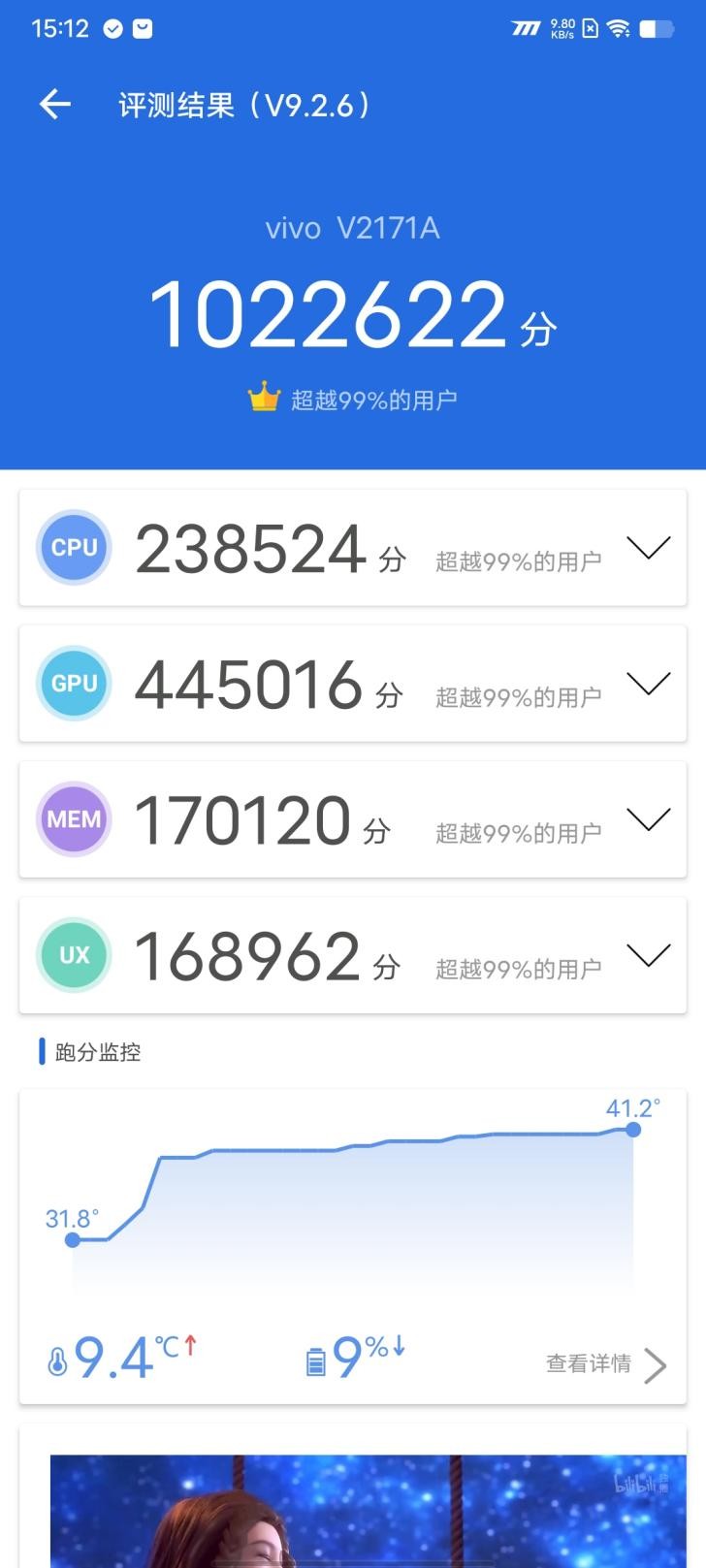706x1568 pixels.
Task: Select the UX score icon
Action: pyautogui.click(x=74, y=955)
